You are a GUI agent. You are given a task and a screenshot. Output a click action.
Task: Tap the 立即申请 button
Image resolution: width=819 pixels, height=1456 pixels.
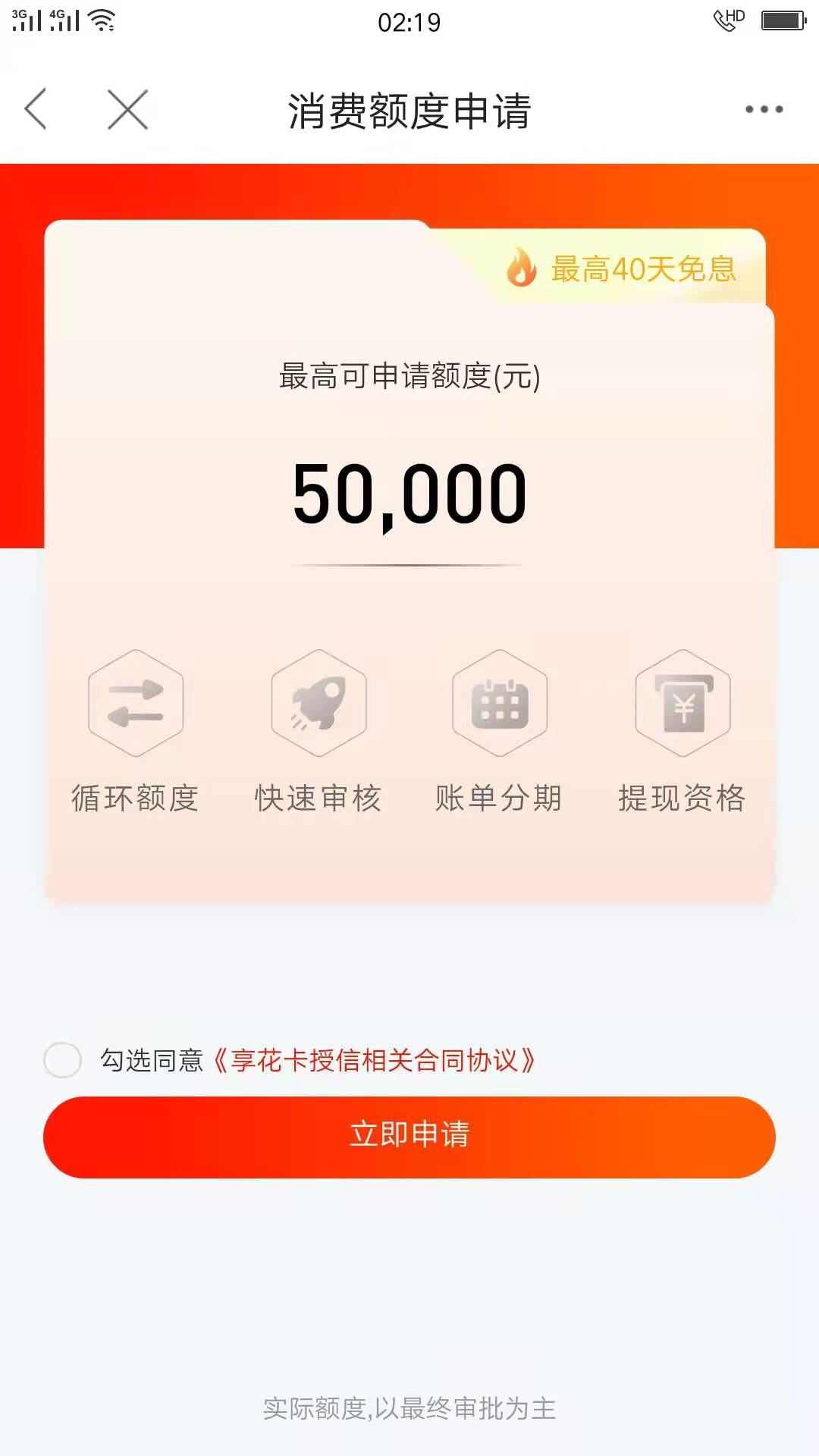409,1137
